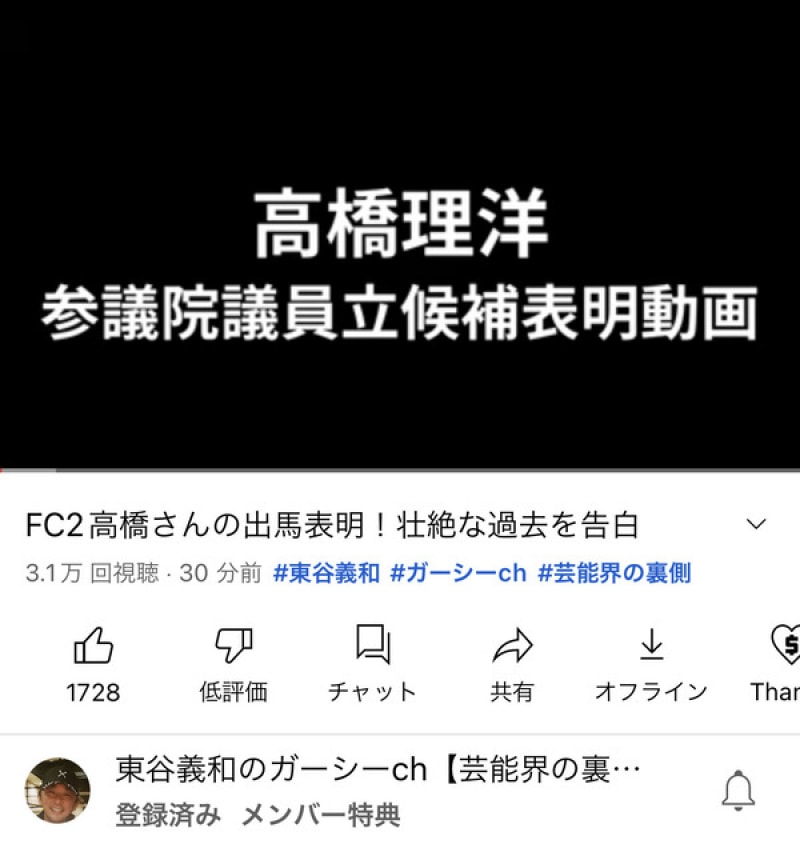This screenshot has height=844, width=800.
Task: View メンバー特典 member perks
Action: (x=321, y=815)
